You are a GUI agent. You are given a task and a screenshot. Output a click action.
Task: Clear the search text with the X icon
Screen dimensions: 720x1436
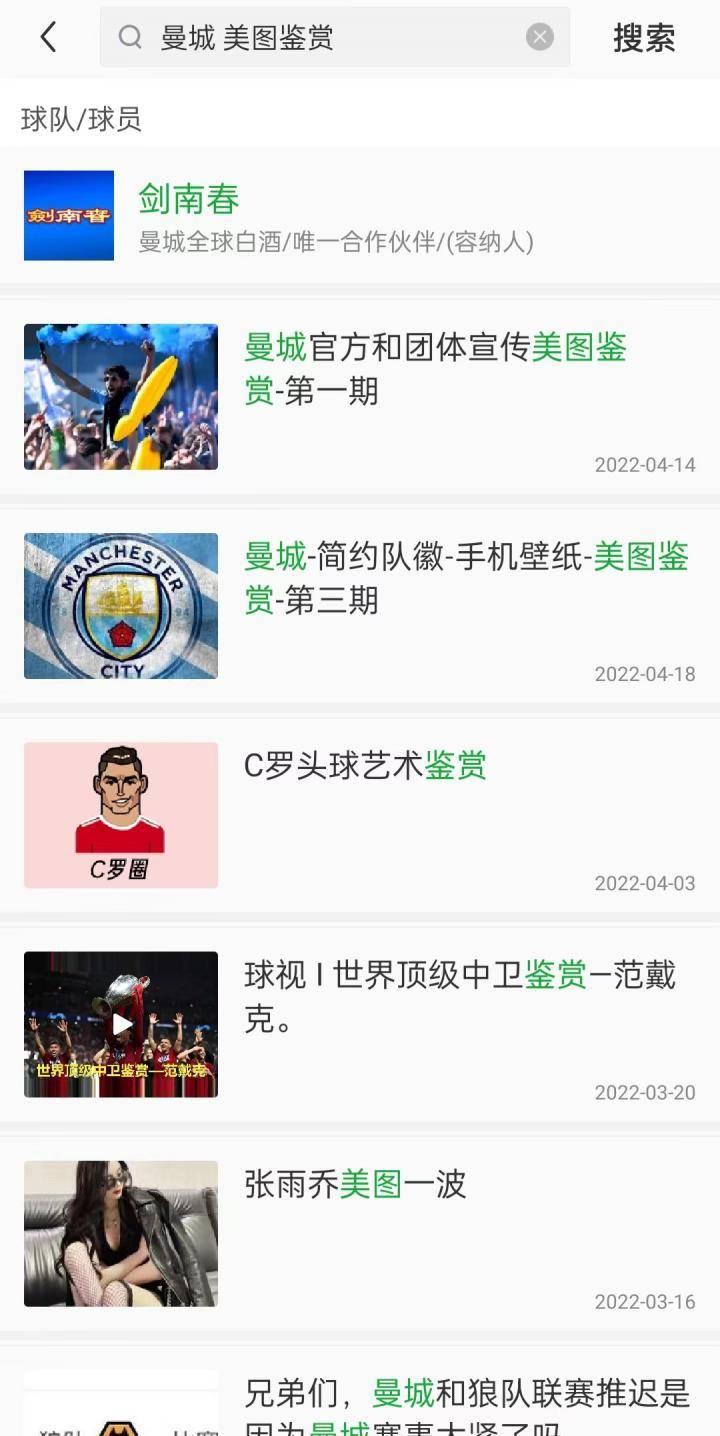point(539,36)
